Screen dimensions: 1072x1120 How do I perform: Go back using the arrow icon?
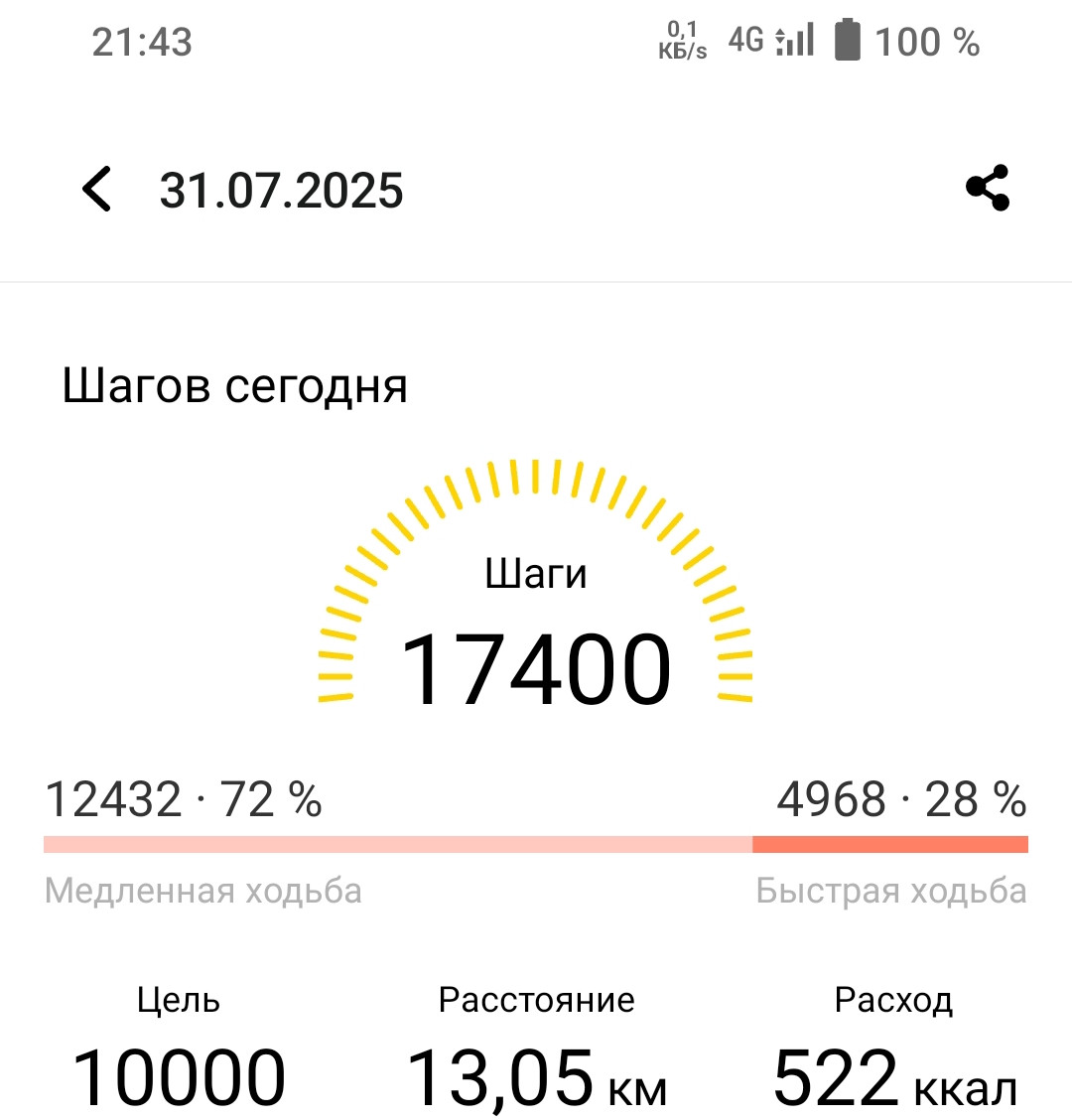click(x=96, y=190)
